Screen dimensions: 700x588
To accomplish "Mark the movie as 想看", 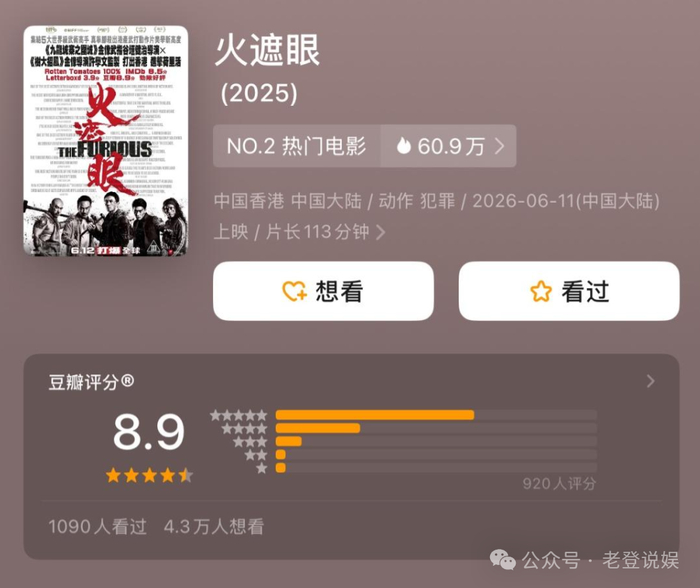I will click(x=323, y=291).
